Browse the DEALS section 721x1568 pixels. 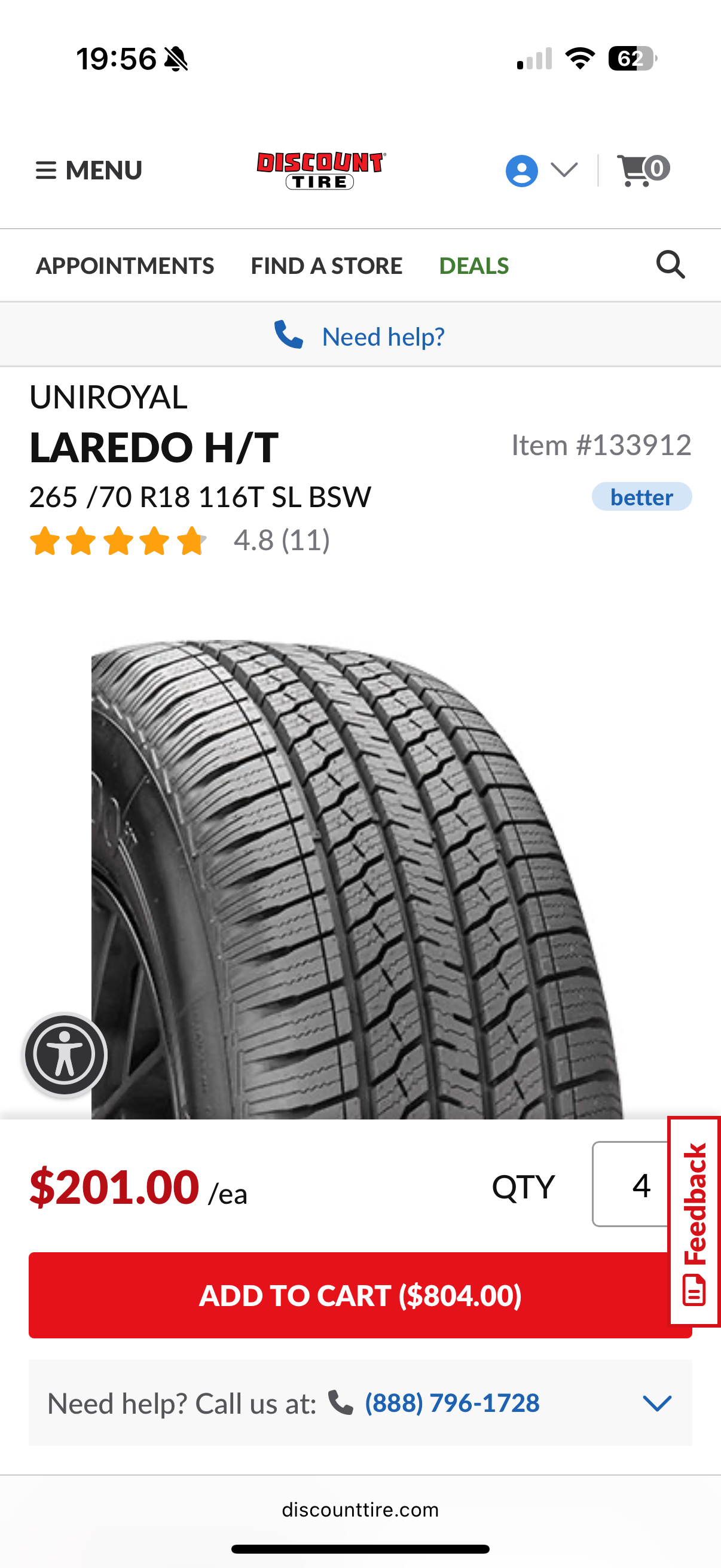point(474,266)
